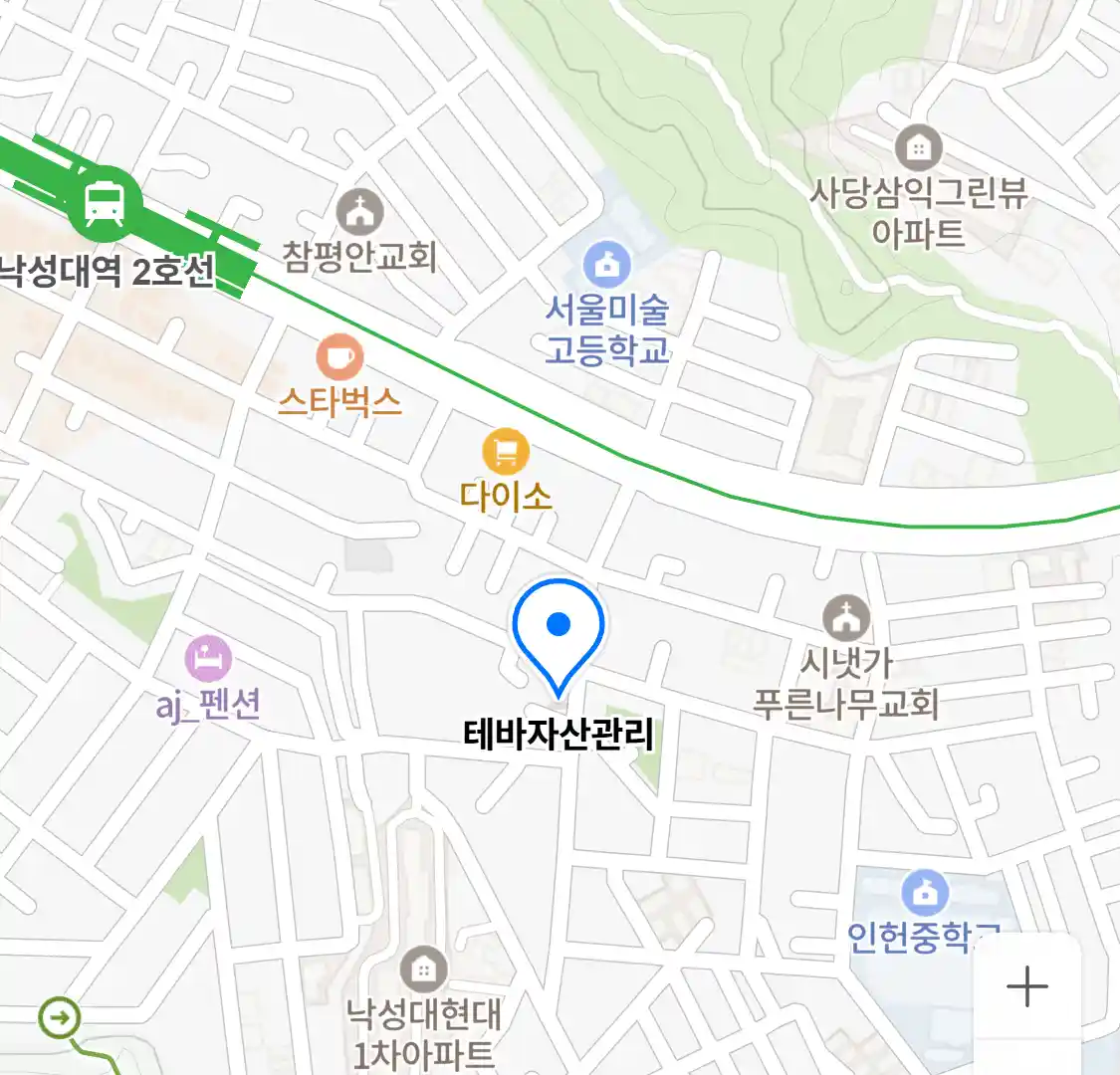Screen dimensions: 1120x1075
Task: Tap the aj_펜션 lodging marker
Action: click(209, 659)
